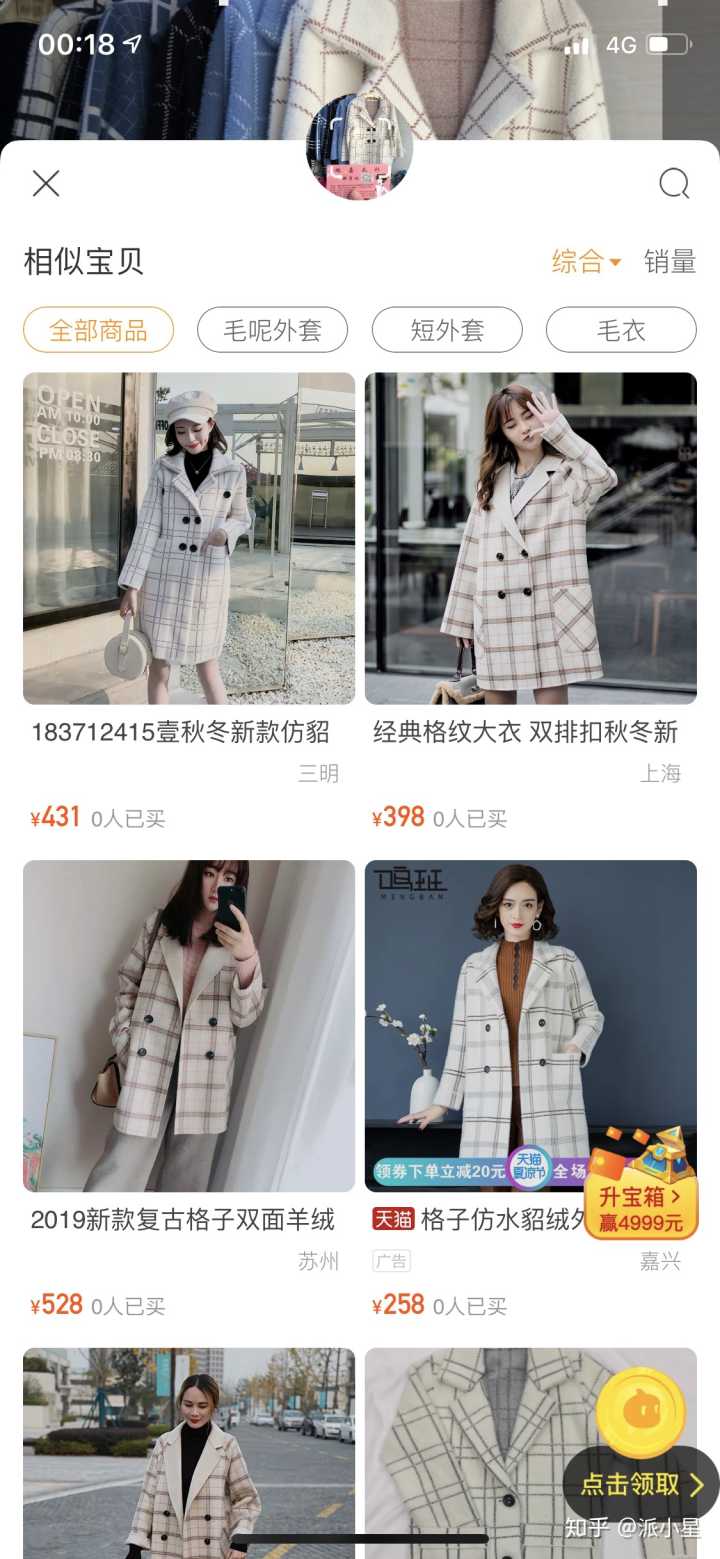
Task: Tap 点击领取 to claim coins
Action: click(642, 1485)
